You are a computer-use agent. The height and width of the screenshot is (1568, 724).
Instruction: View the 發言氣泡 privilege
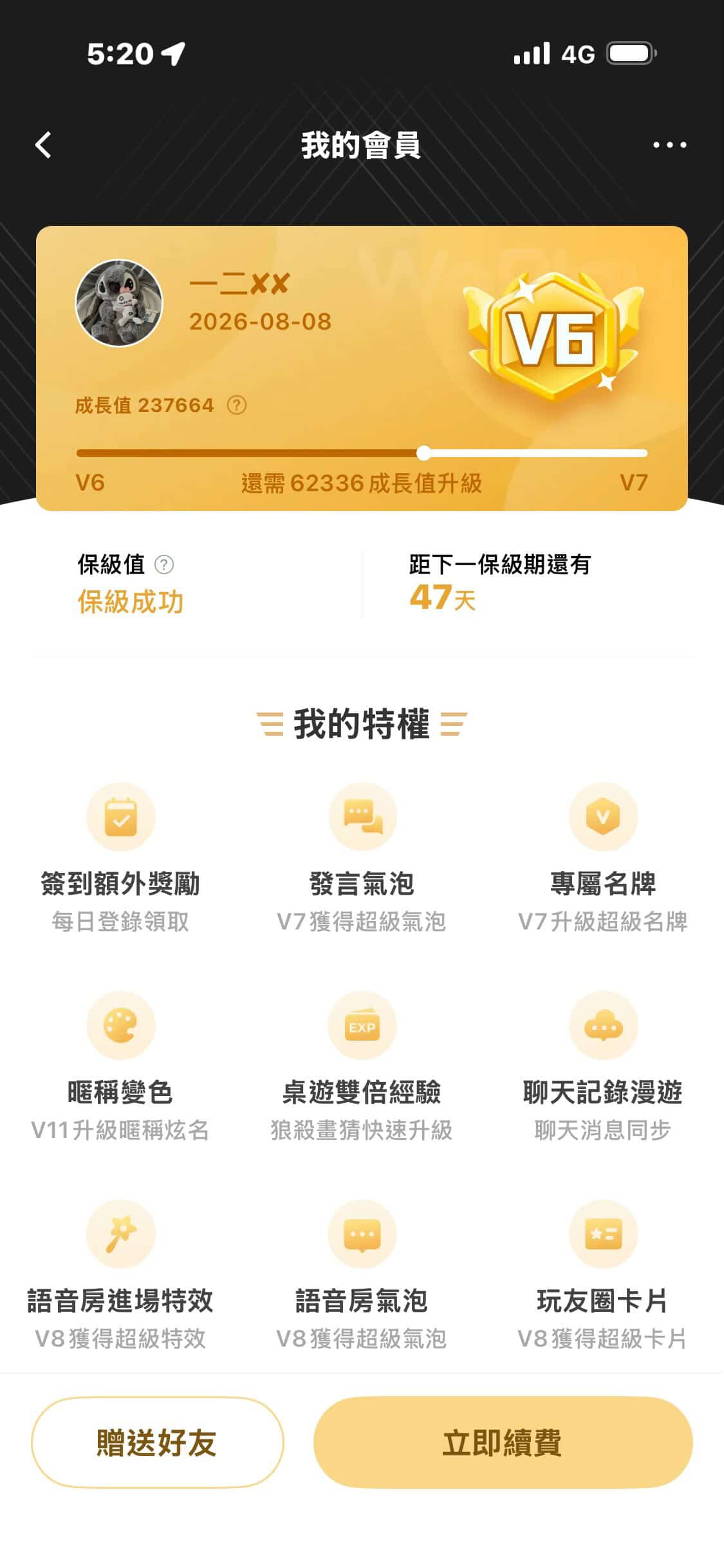362,817
